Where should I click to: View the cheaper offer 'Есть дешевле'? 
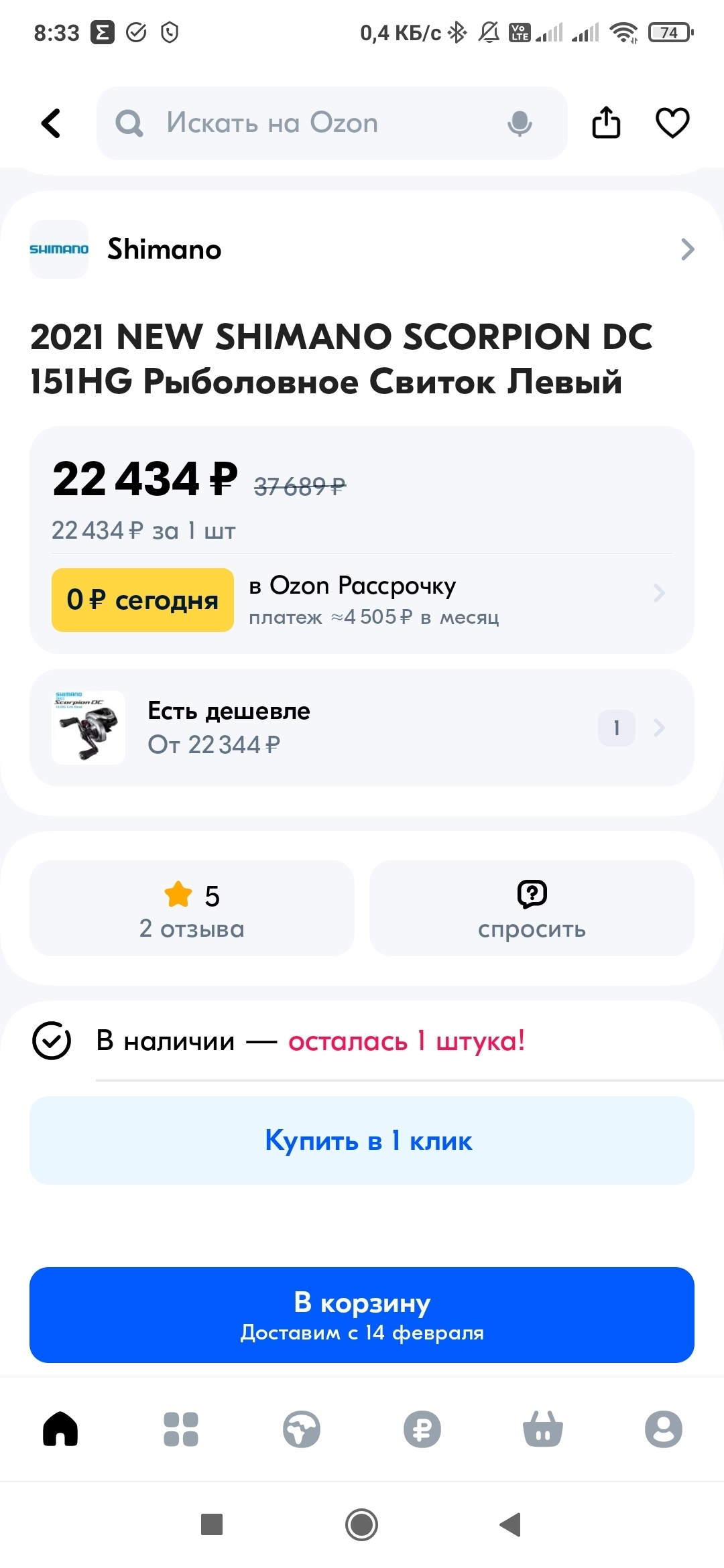click(362, 728)
